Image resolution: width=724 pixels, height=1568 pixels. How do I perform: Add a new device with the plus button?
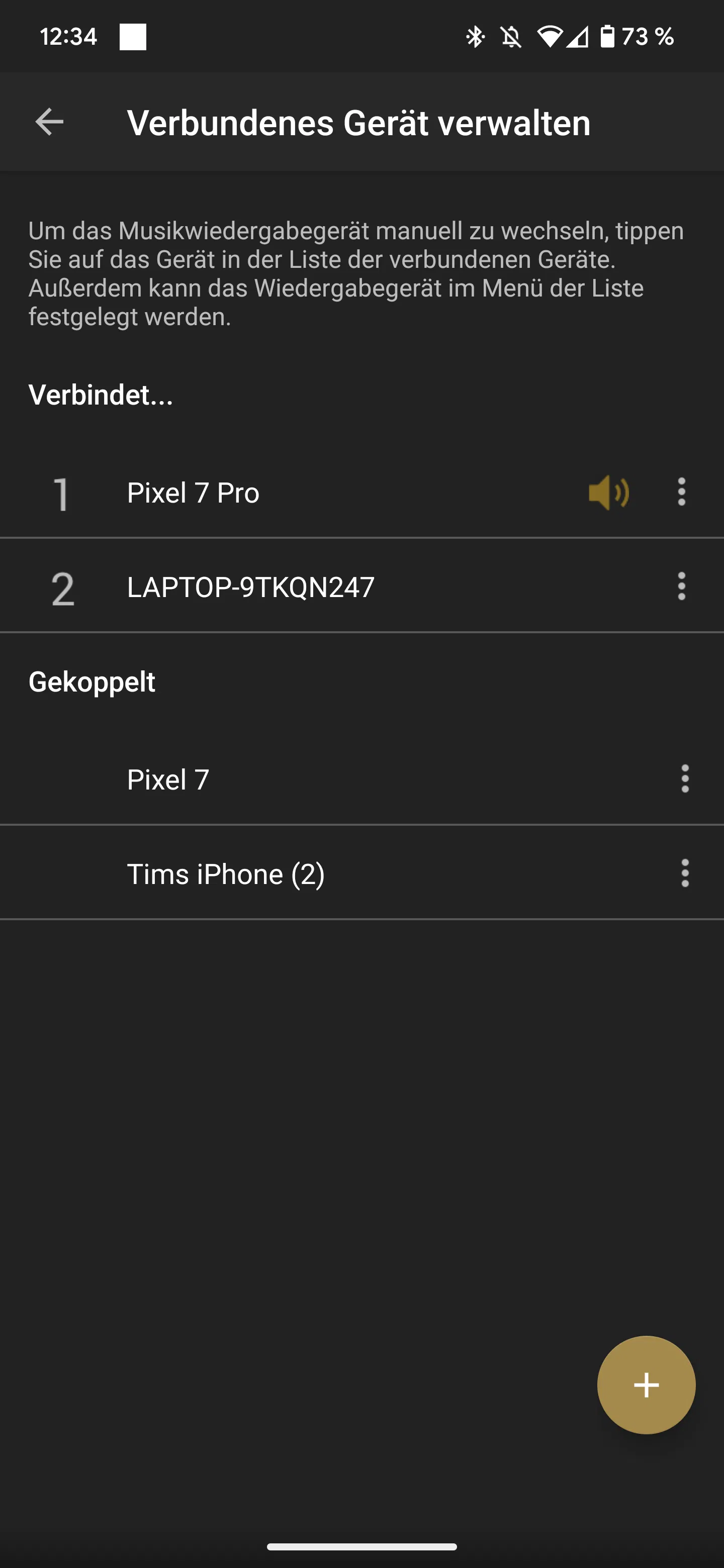[x=646, y=1385]
